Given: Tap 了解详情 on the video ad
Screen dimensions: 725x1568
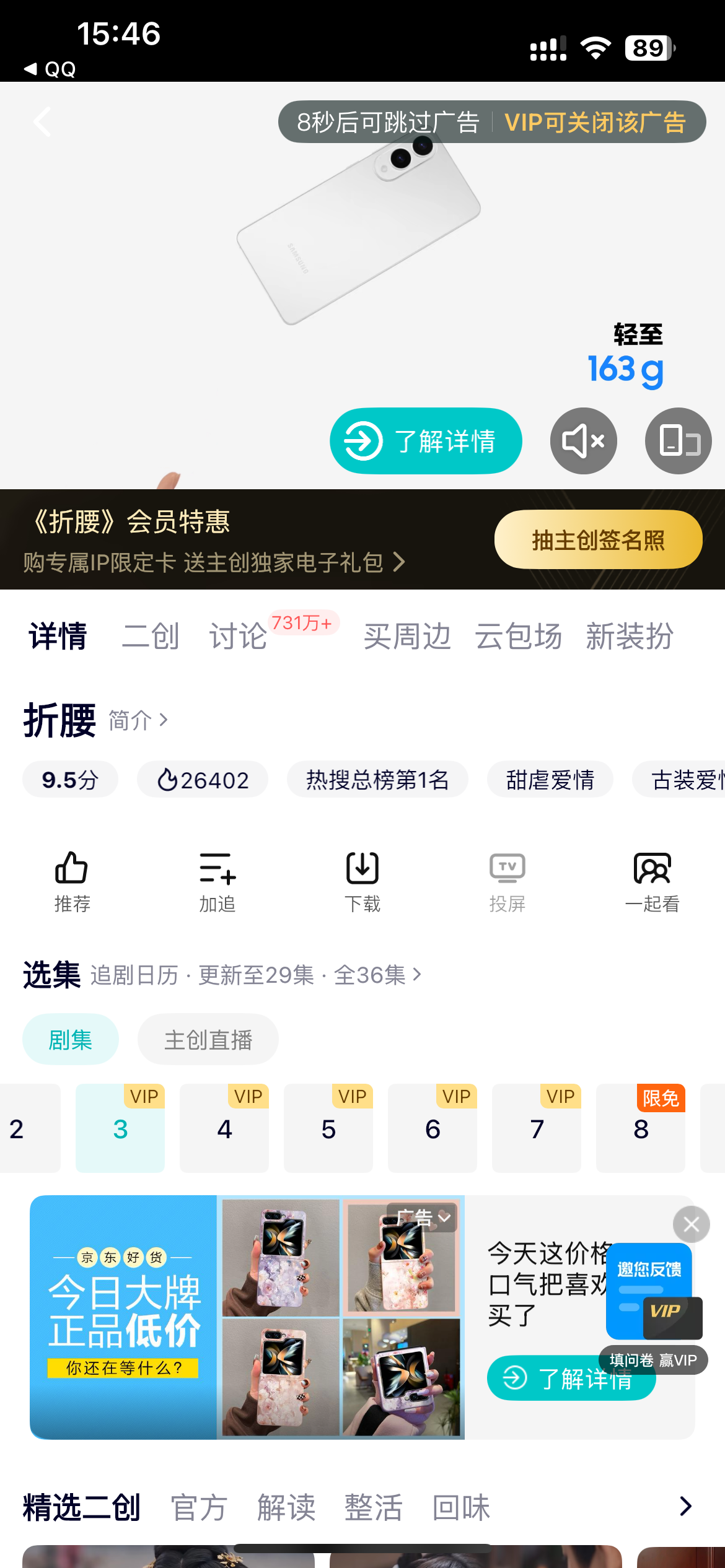Looking at the screenshot, I should tap(426, 441).
